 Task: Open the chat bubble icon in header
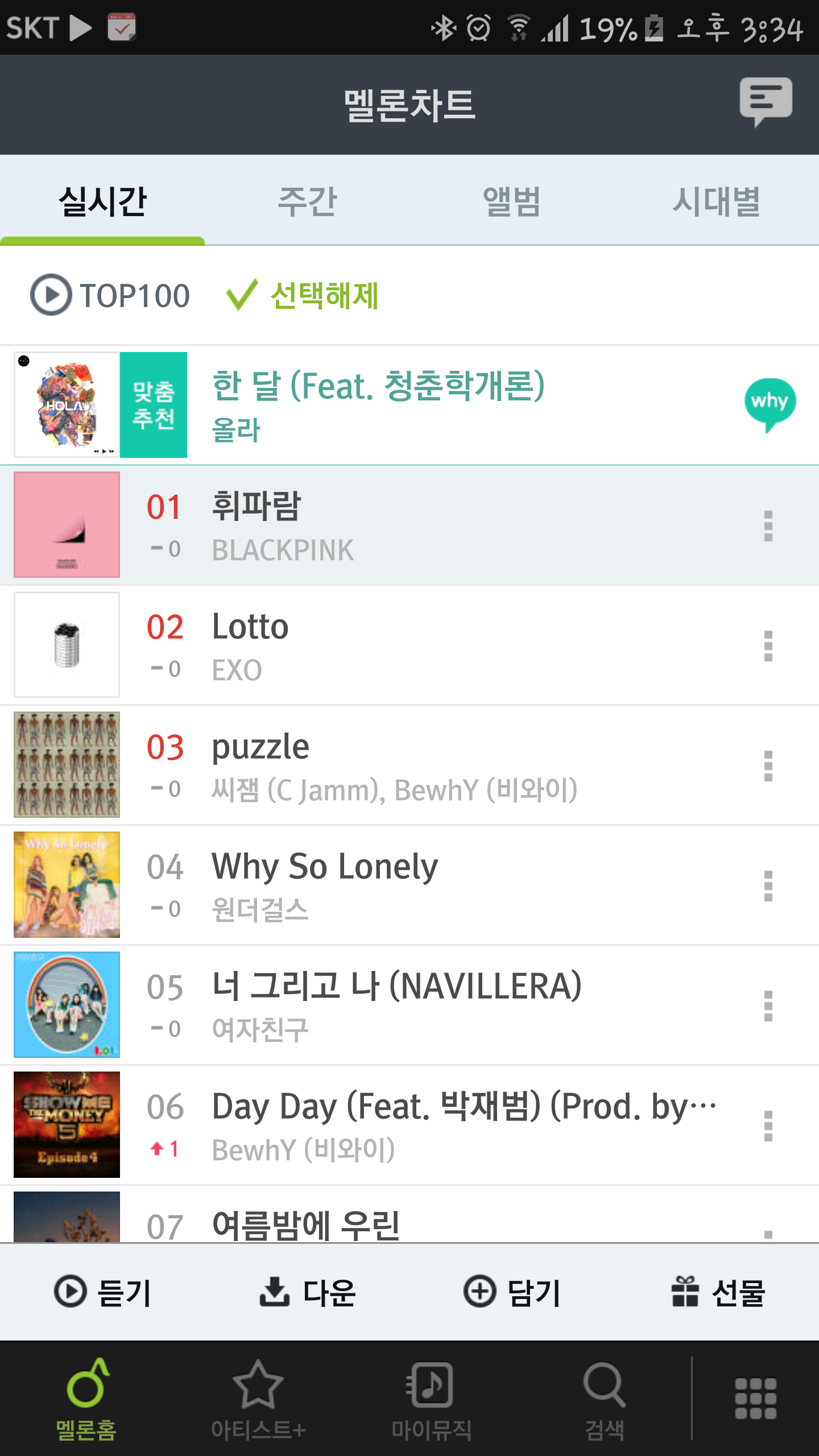point(766,101)
